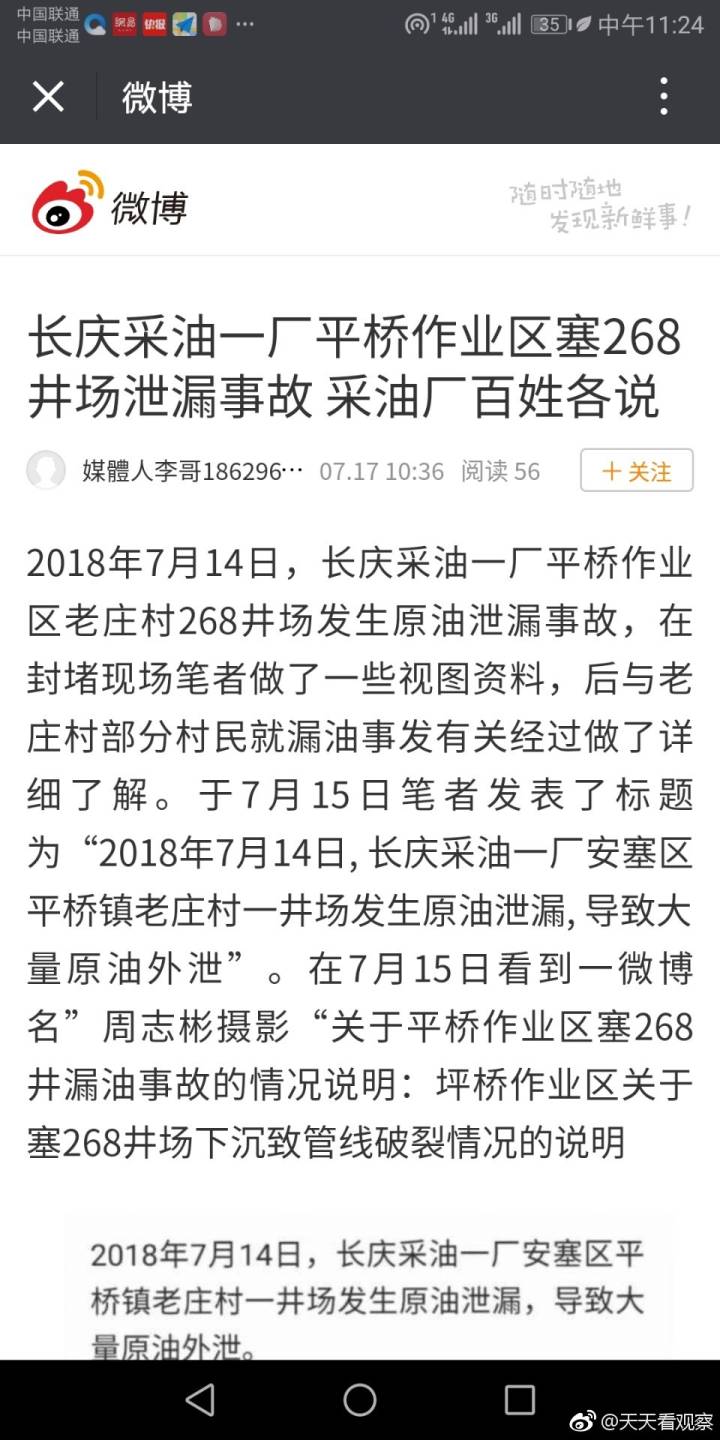
Task: Tap the 关注 follow button
Action: point(637,471)
